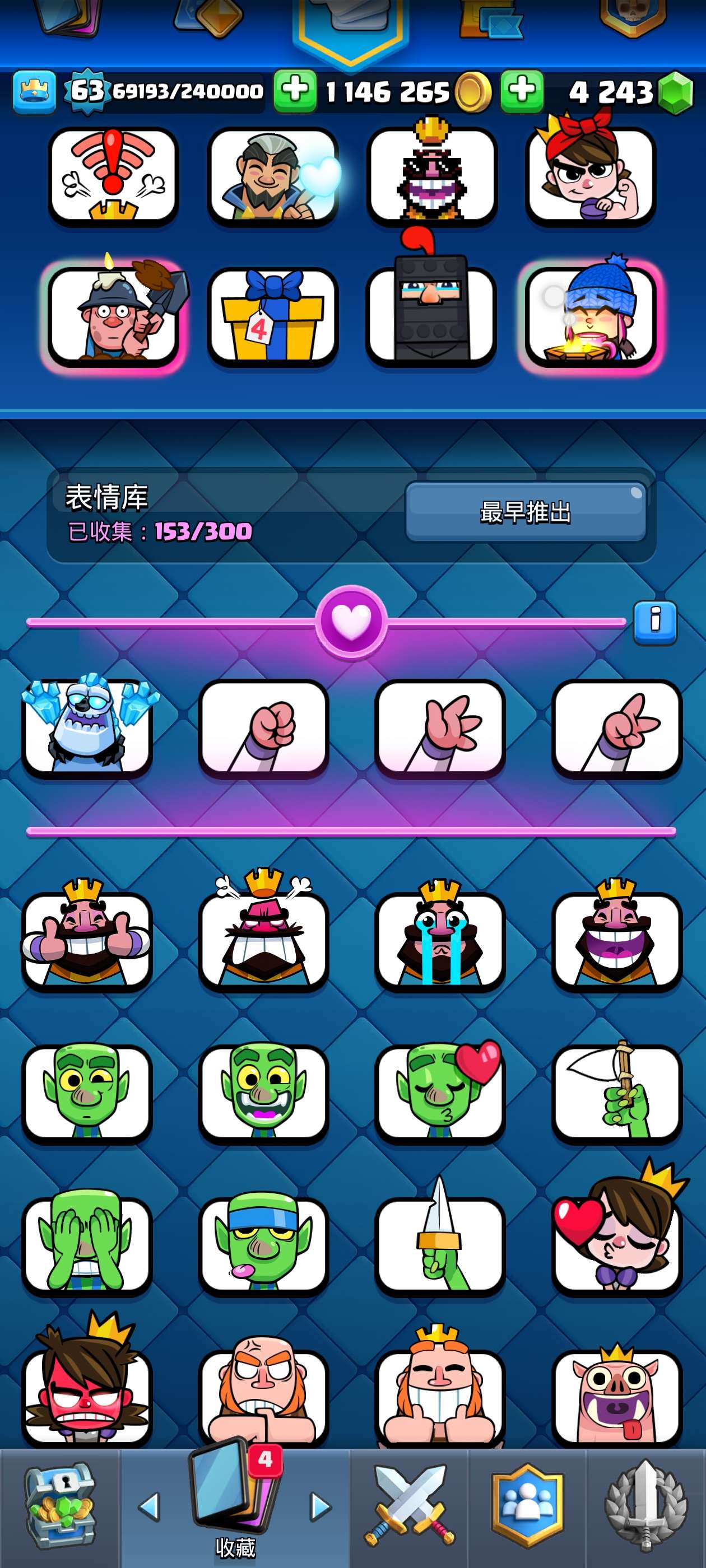The image size is (706, 1568).
Task: Open the clan social tab
Action: click(527, 1506)
